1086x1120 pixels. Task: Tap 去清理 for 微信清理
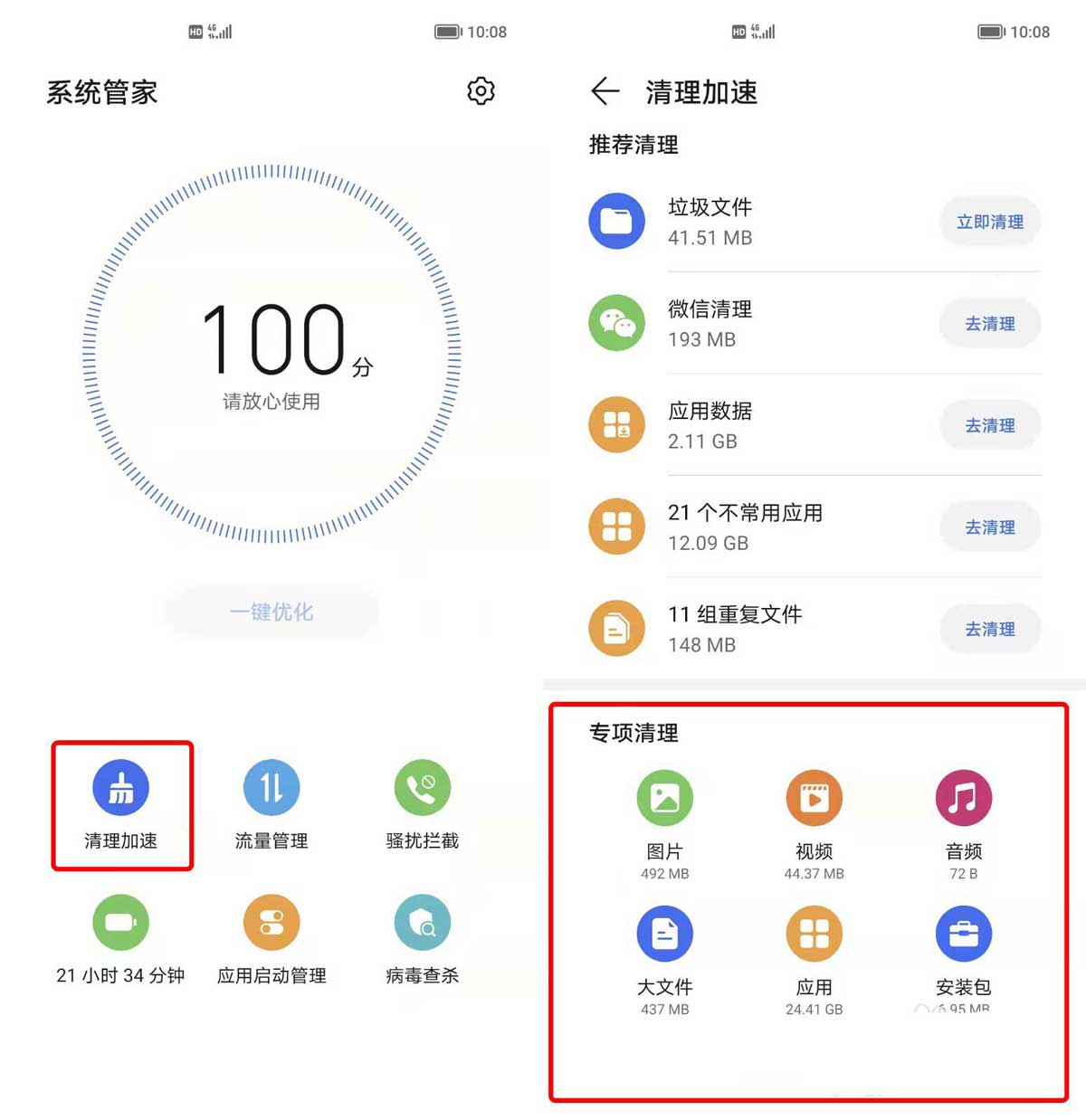989,324
